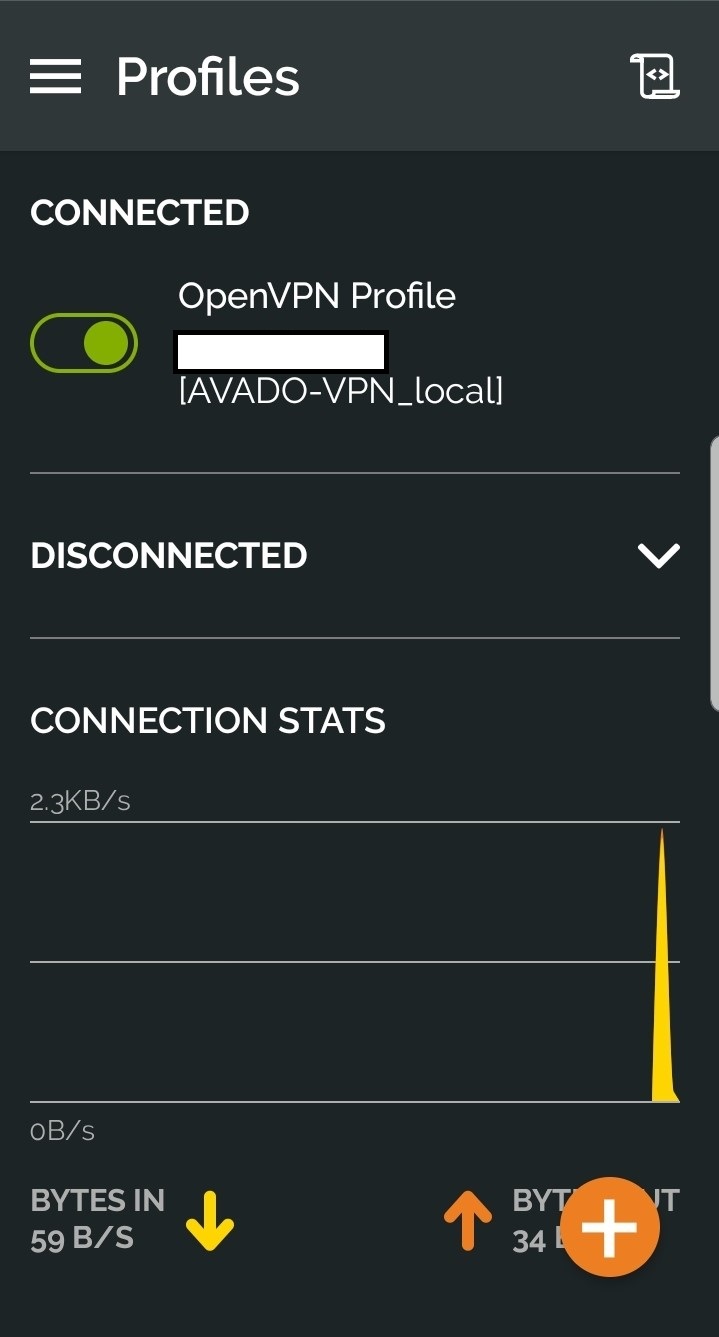Open the hamburger drawer menu

point(55,77)
